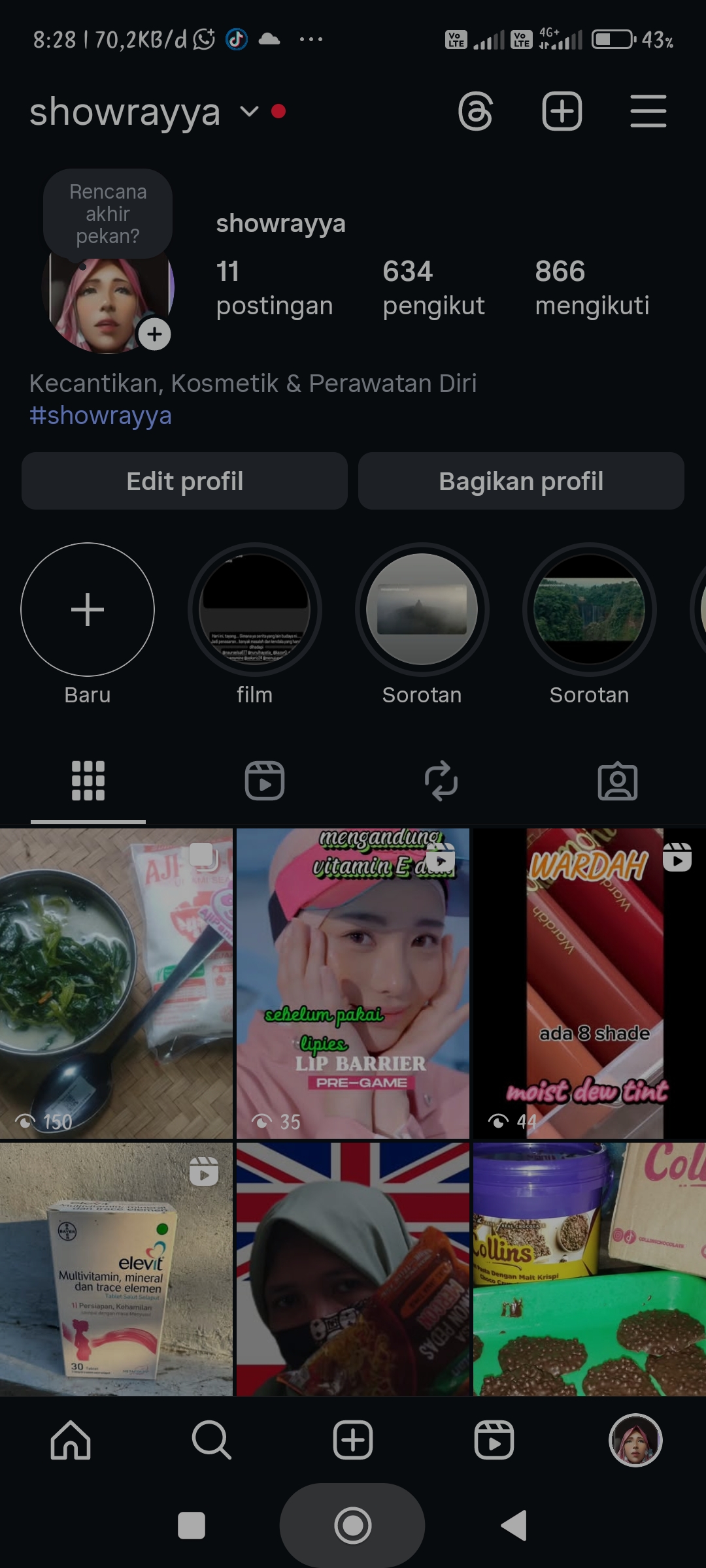Screen dimensions: 706x1568
Task: Open the Elevit multivitamin post
Action: pos(116,1269)
